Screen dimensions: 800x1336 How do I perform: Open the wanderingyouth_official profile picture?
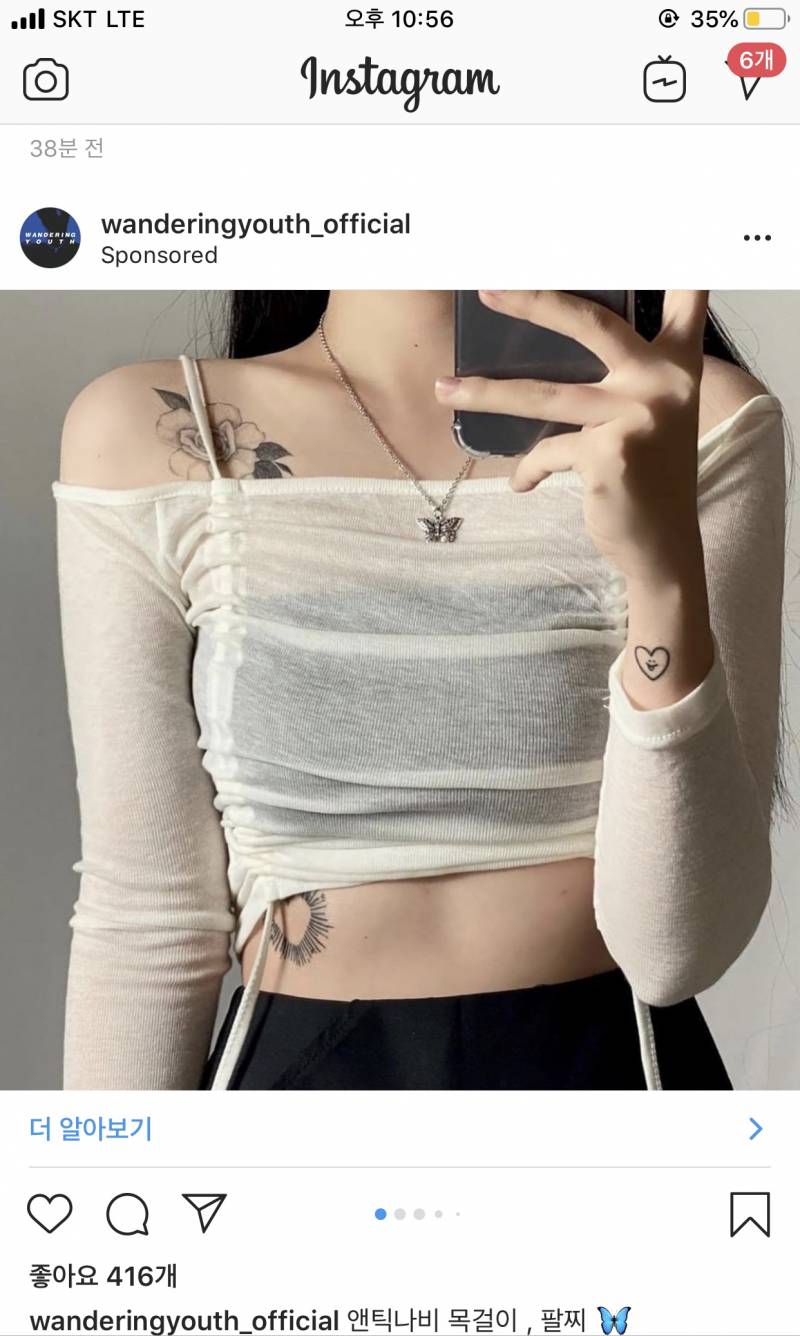tap(50, 238)
